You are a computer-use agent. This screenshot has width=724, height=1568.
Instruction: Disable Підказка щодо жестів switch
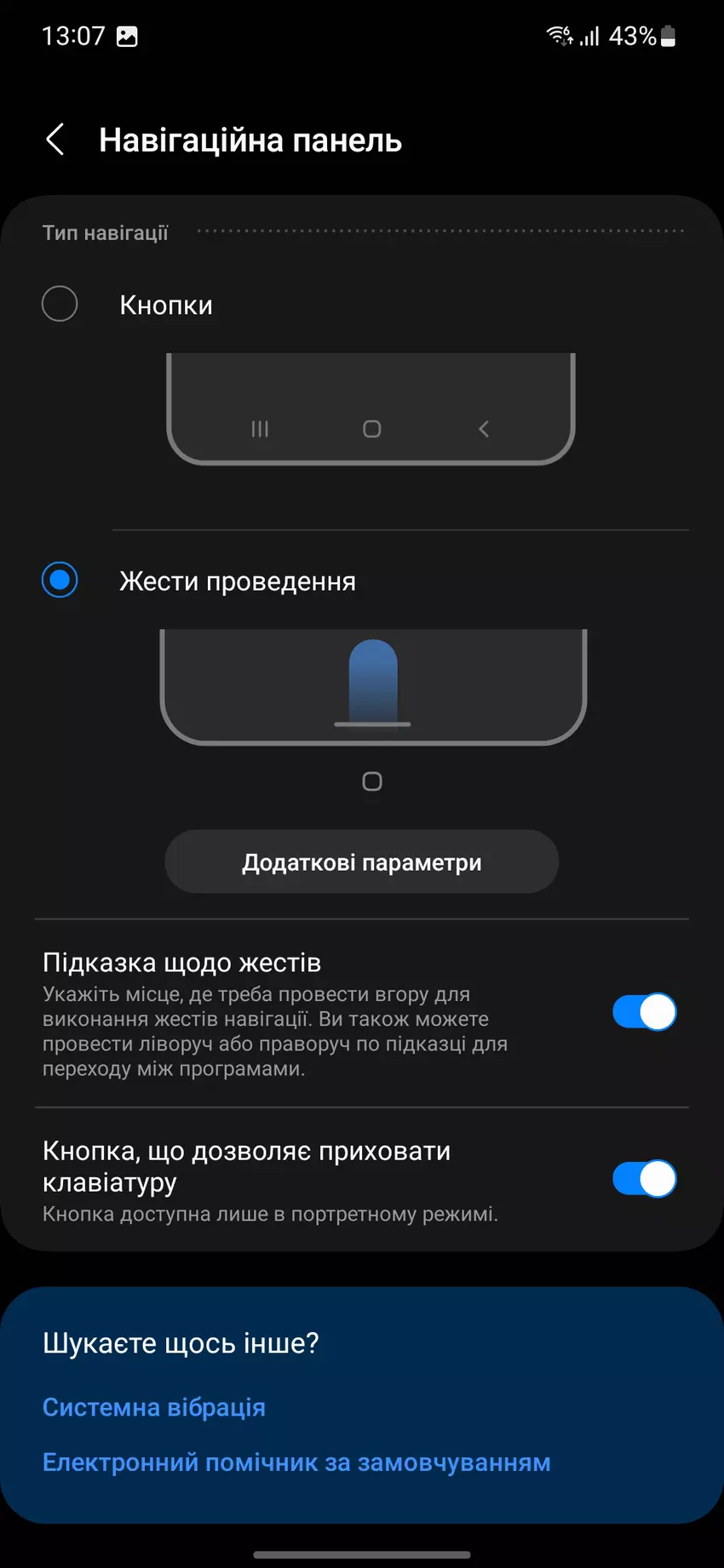(643, 1012)
